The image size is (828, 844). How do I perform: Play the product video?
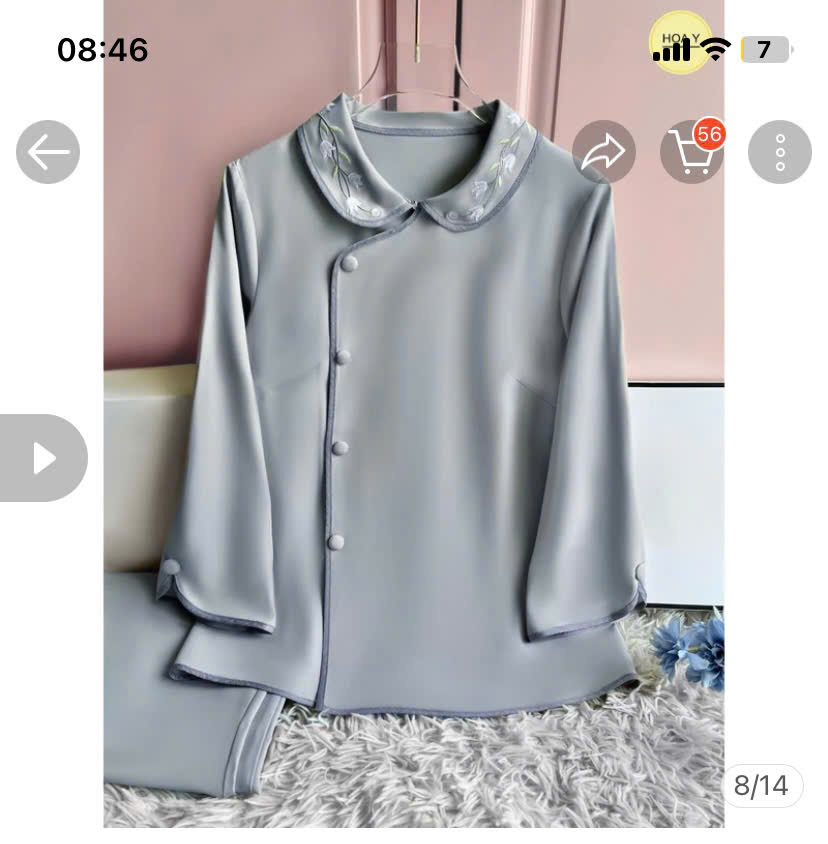click(x=44, y=458)
